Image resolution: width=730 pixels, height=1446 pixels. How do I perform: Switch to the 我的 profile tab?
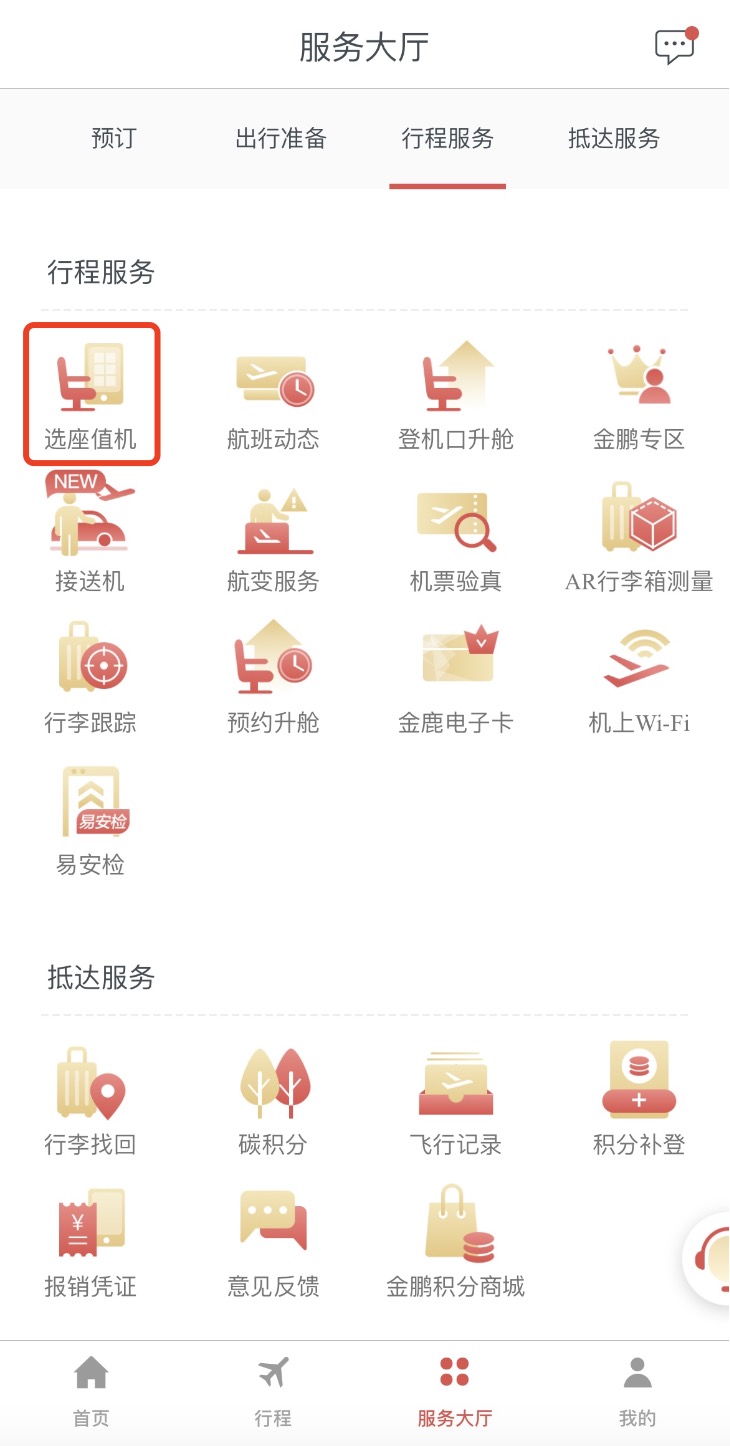[637, 1390]
